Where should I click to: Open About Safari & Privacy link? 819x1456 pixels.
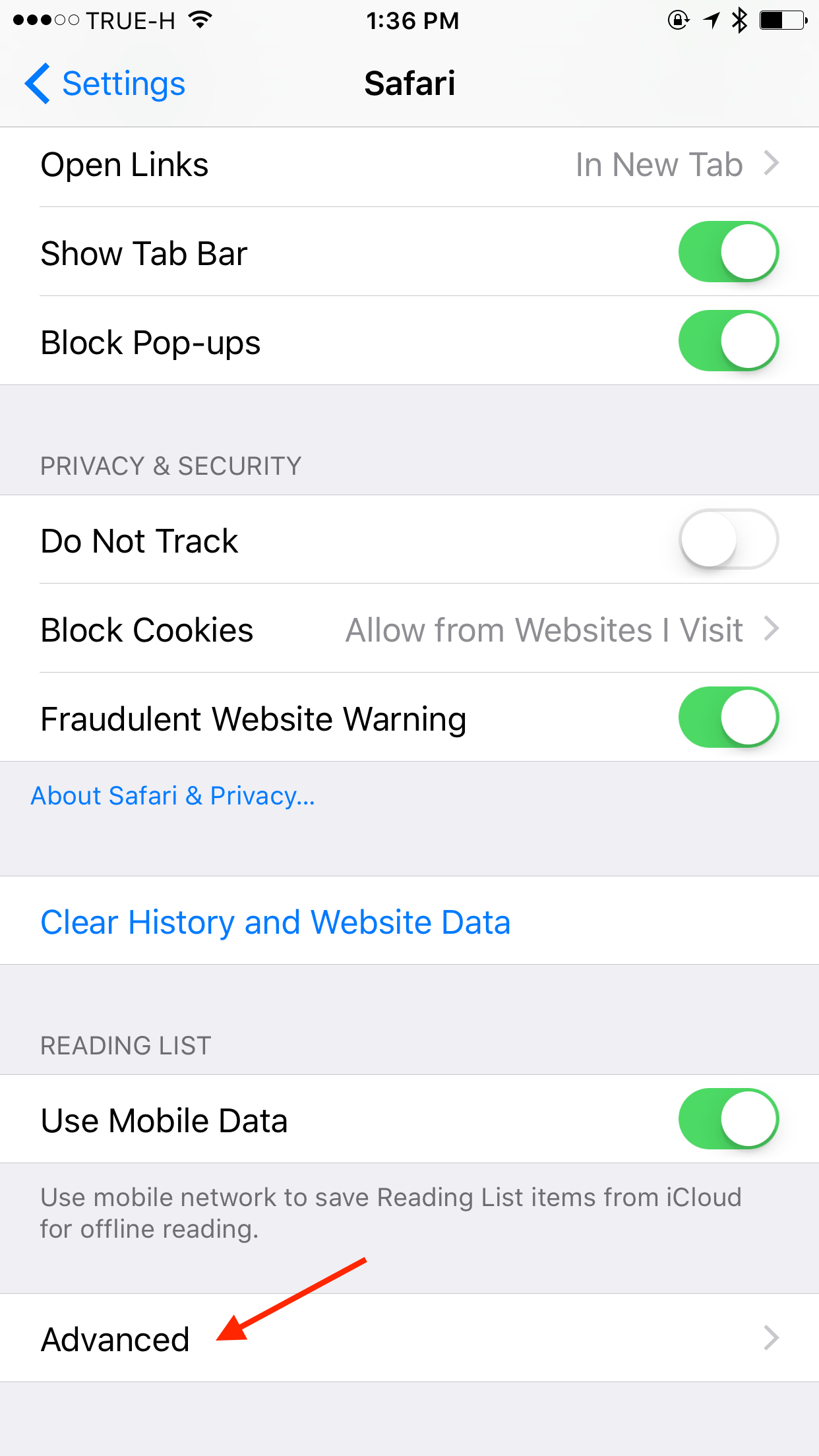coord(173,796)
